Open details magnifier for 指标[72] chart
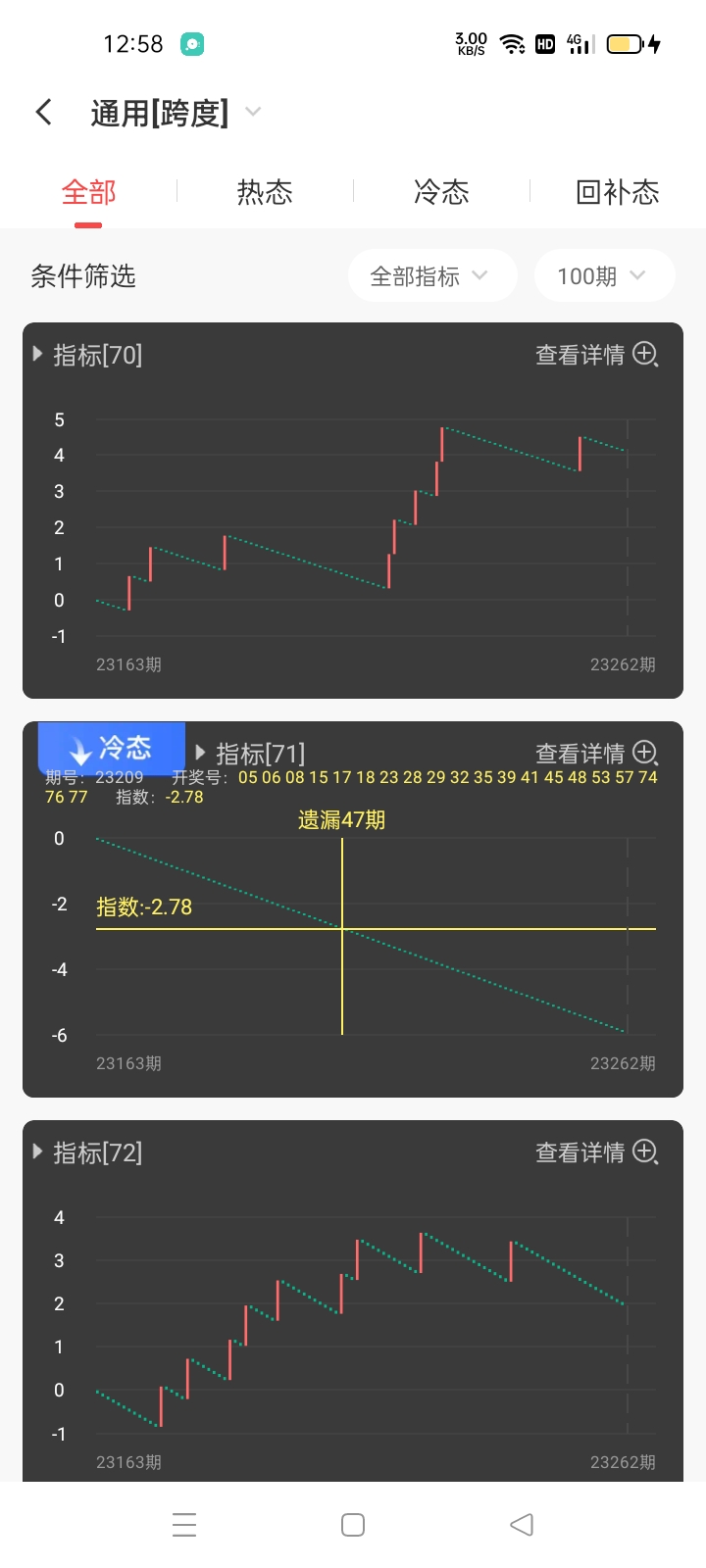The image size is (706, 1568). (x=644, y=1153)
